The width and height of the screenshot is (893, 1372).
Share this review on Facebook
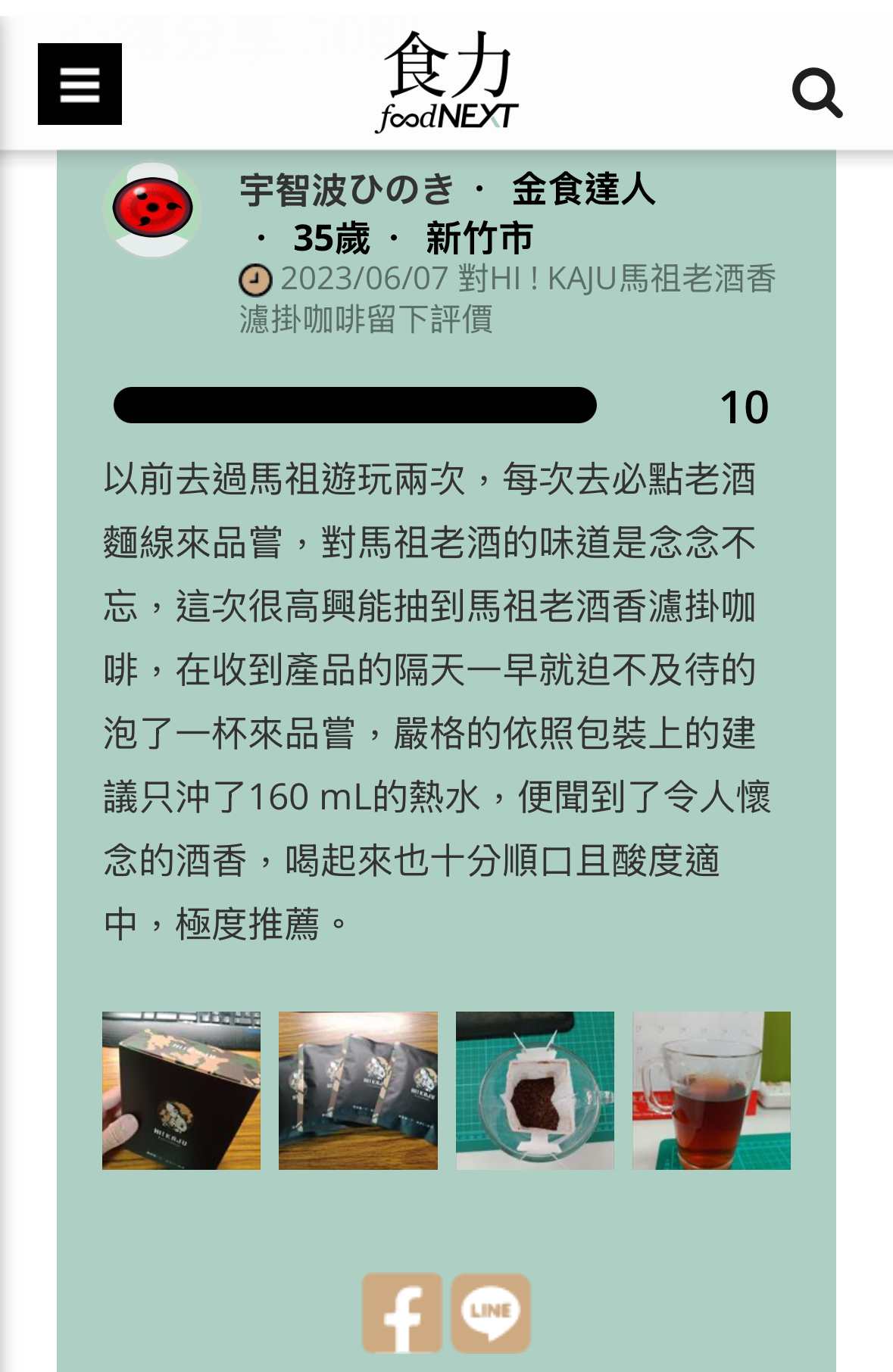click(x=402, y=1312)
